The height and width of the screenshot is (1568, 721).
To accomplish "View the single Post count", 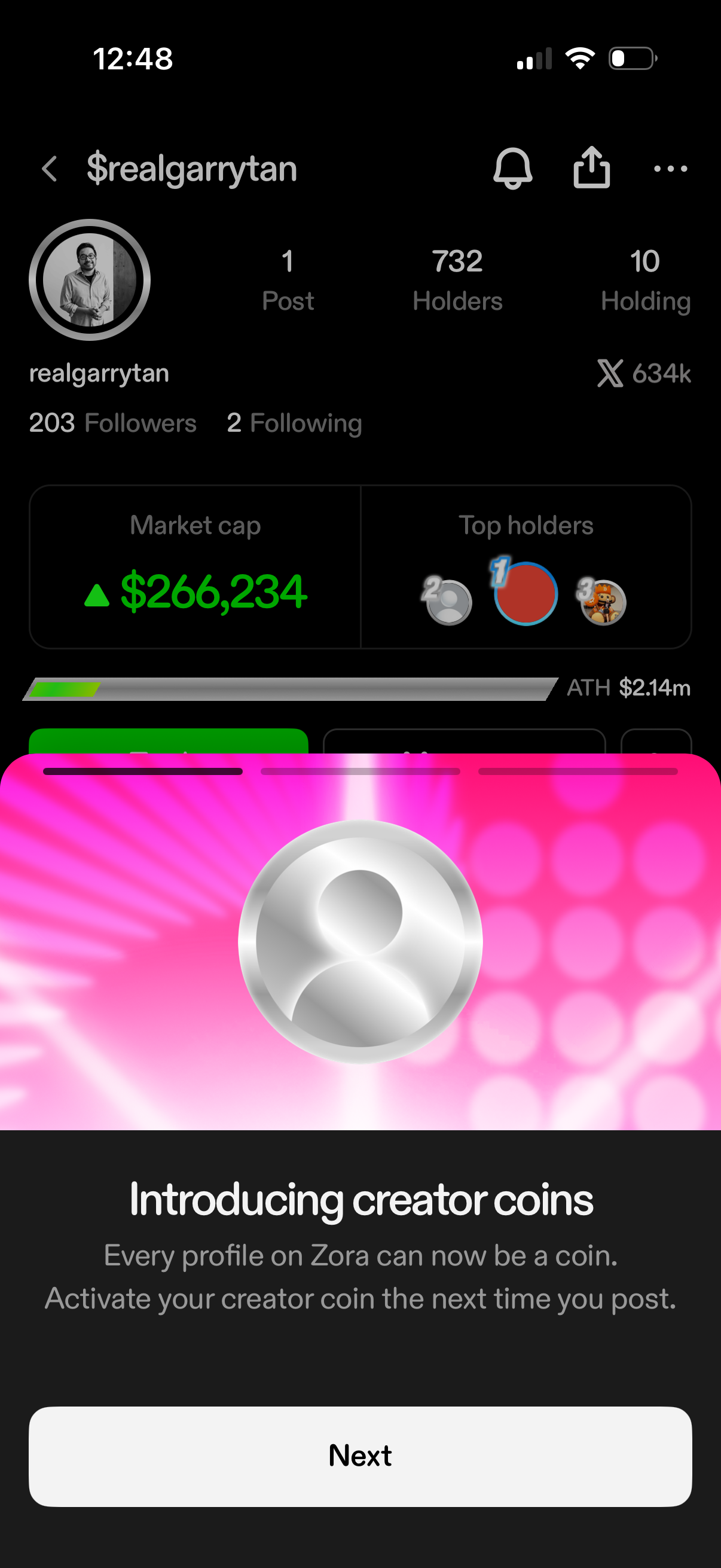I will click(288, 280).
